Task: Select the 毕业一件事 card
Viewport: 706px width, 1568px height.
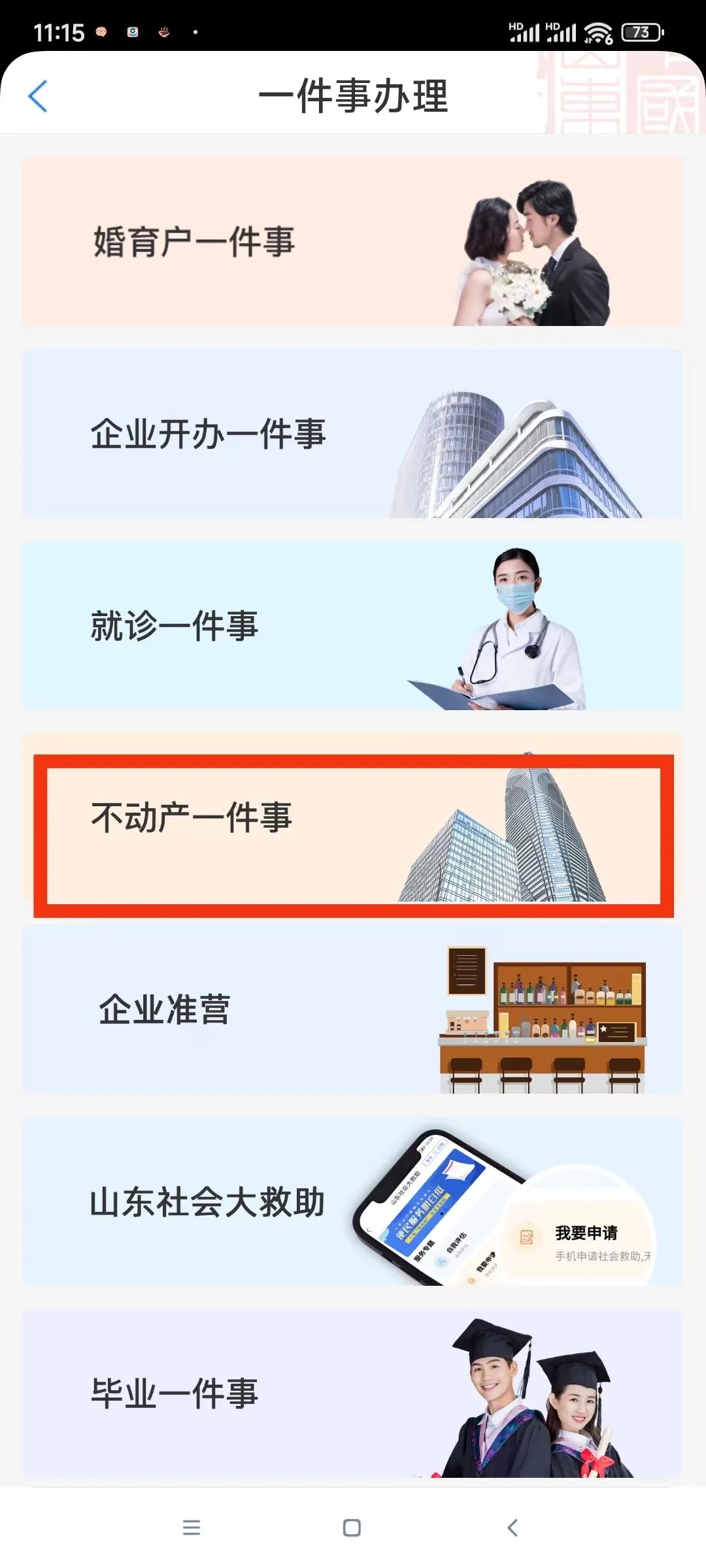Action: coord(353,1394)
